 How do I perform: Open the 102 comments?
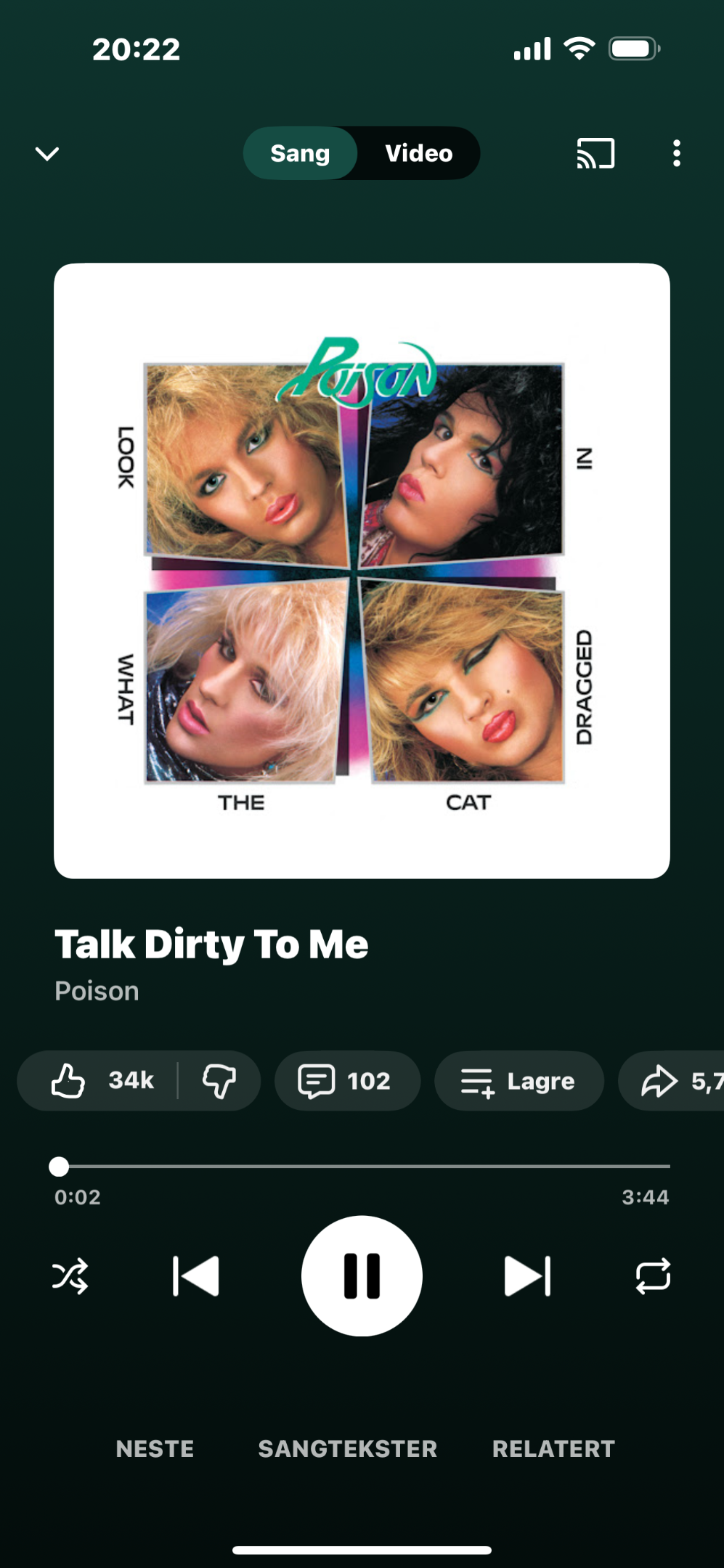coord(346,1081)
